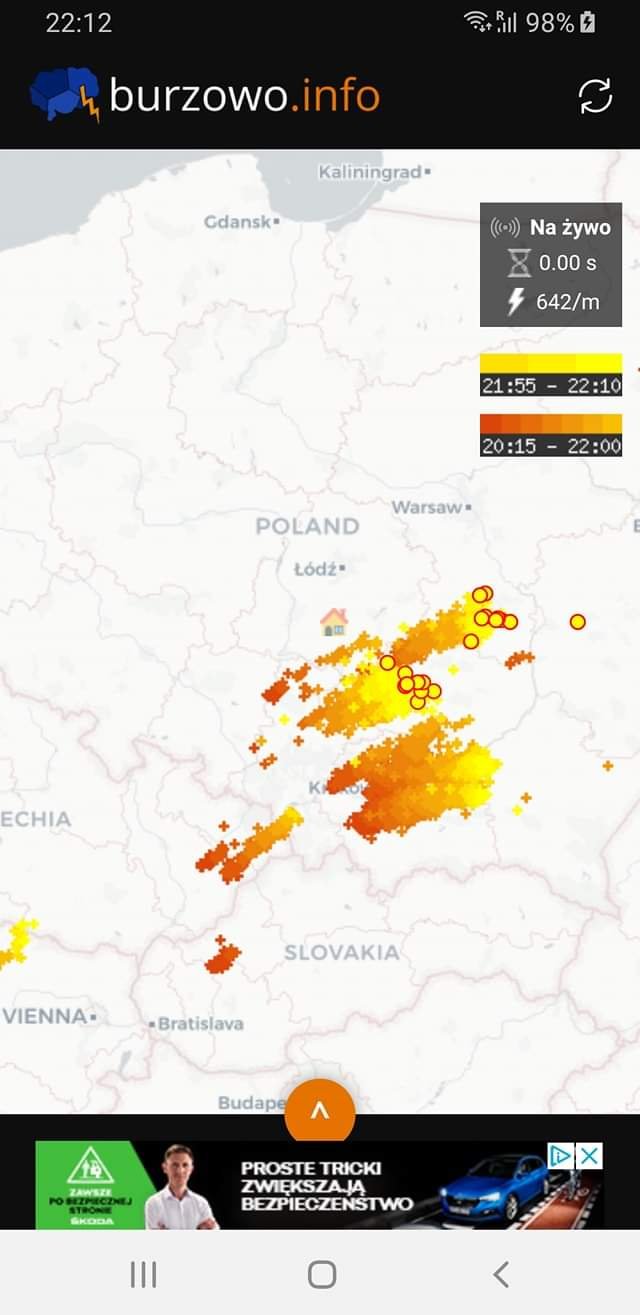640x1315 pixels.
Task: Open the burzowo.info home logo
Action: click(x=205, y=96)
